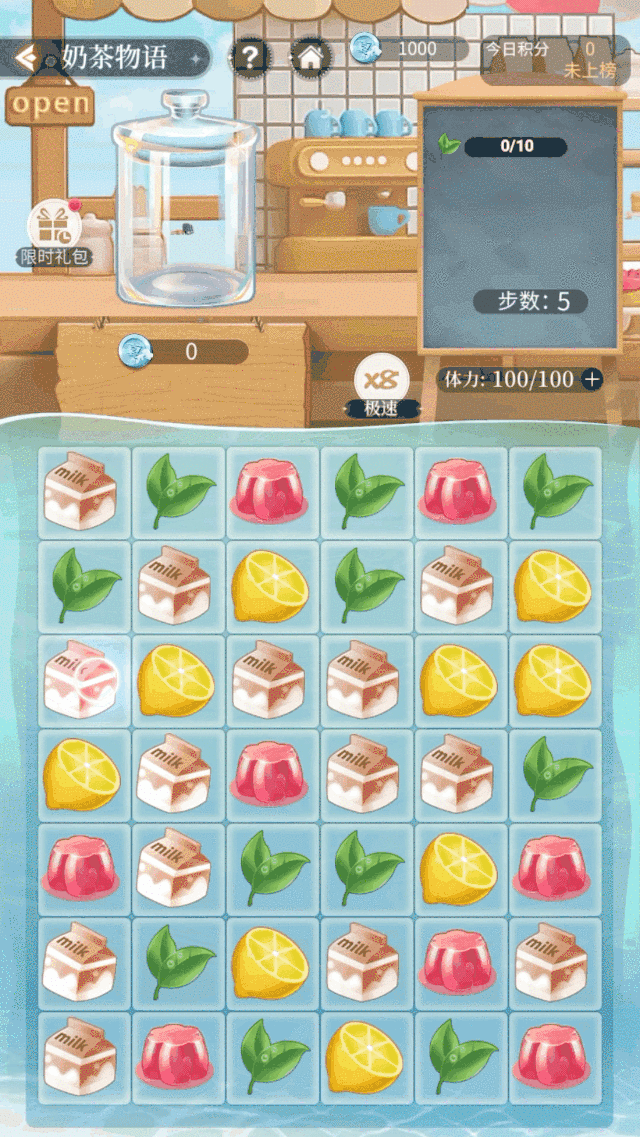Open the question mark help
This screenshot has height=1137, width=640.
250,57
